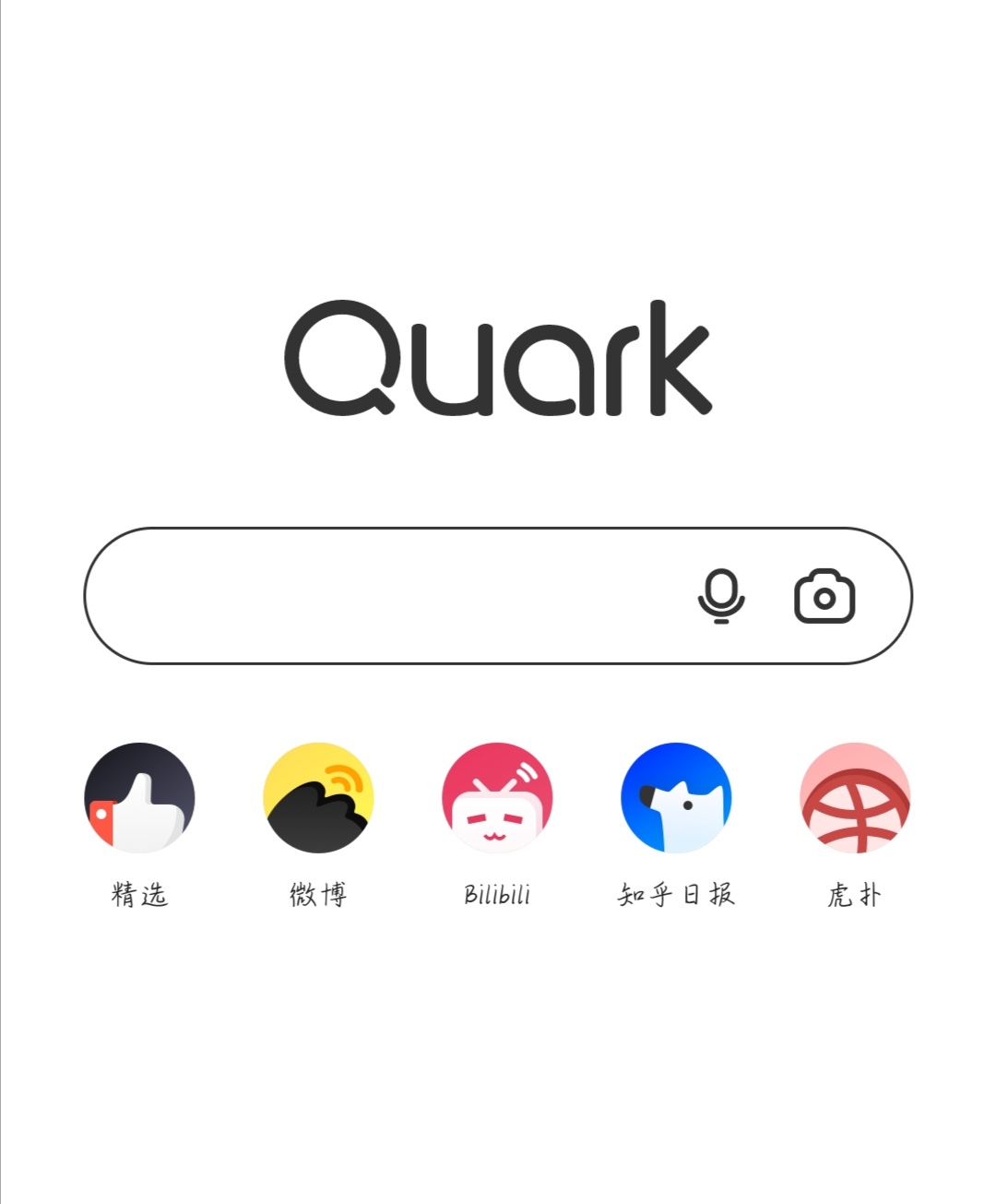Open the 知乎日报 shortcut
The image size is (996, 1204).
pos(676,798)
